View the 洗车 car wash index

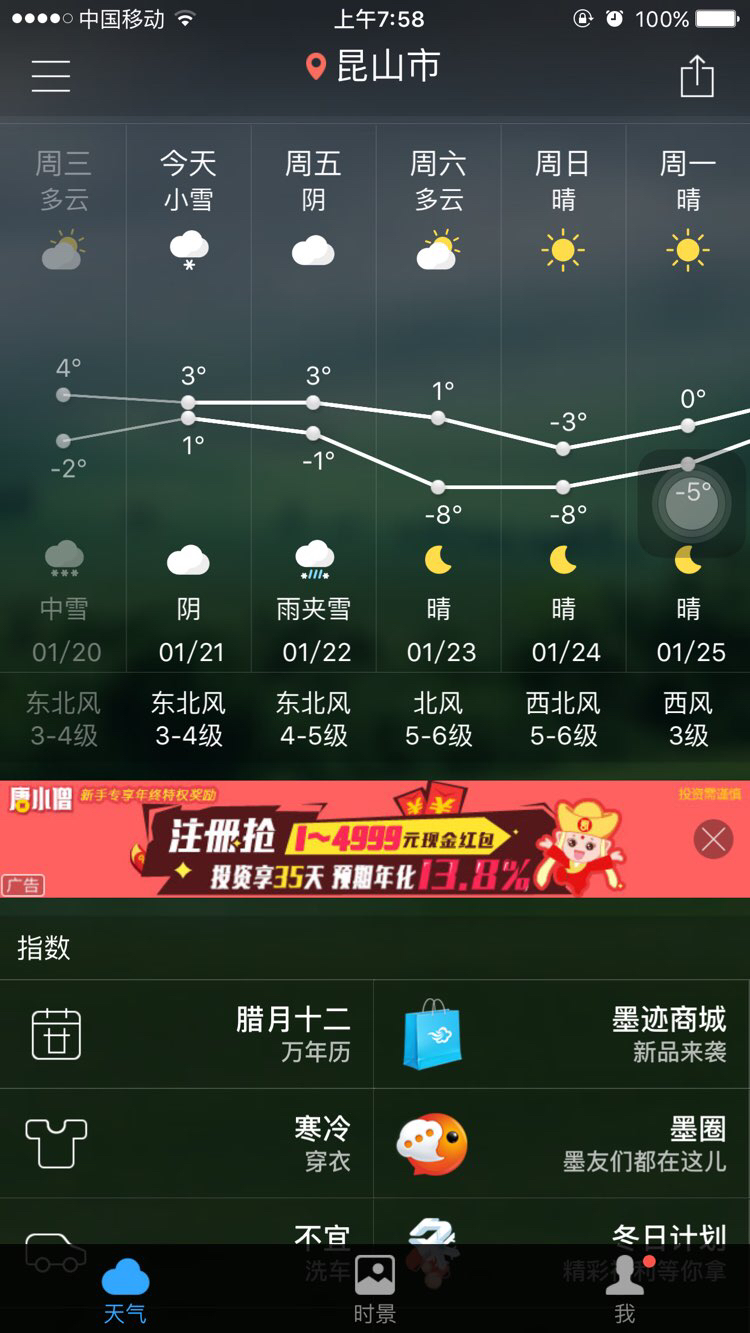(x=187, y=1222)
